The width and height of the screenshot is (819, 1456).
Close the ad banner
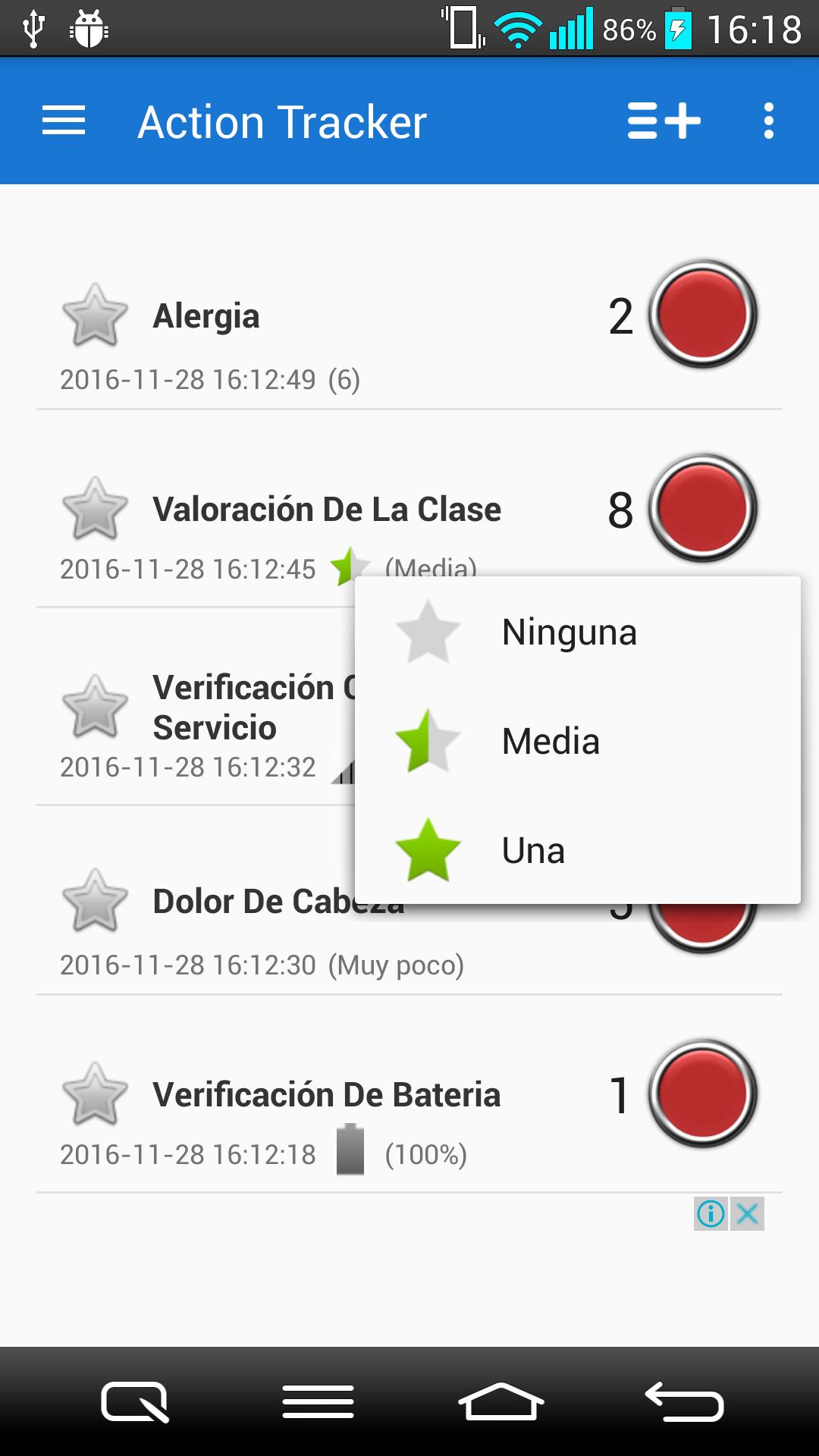click(748, 1214)
